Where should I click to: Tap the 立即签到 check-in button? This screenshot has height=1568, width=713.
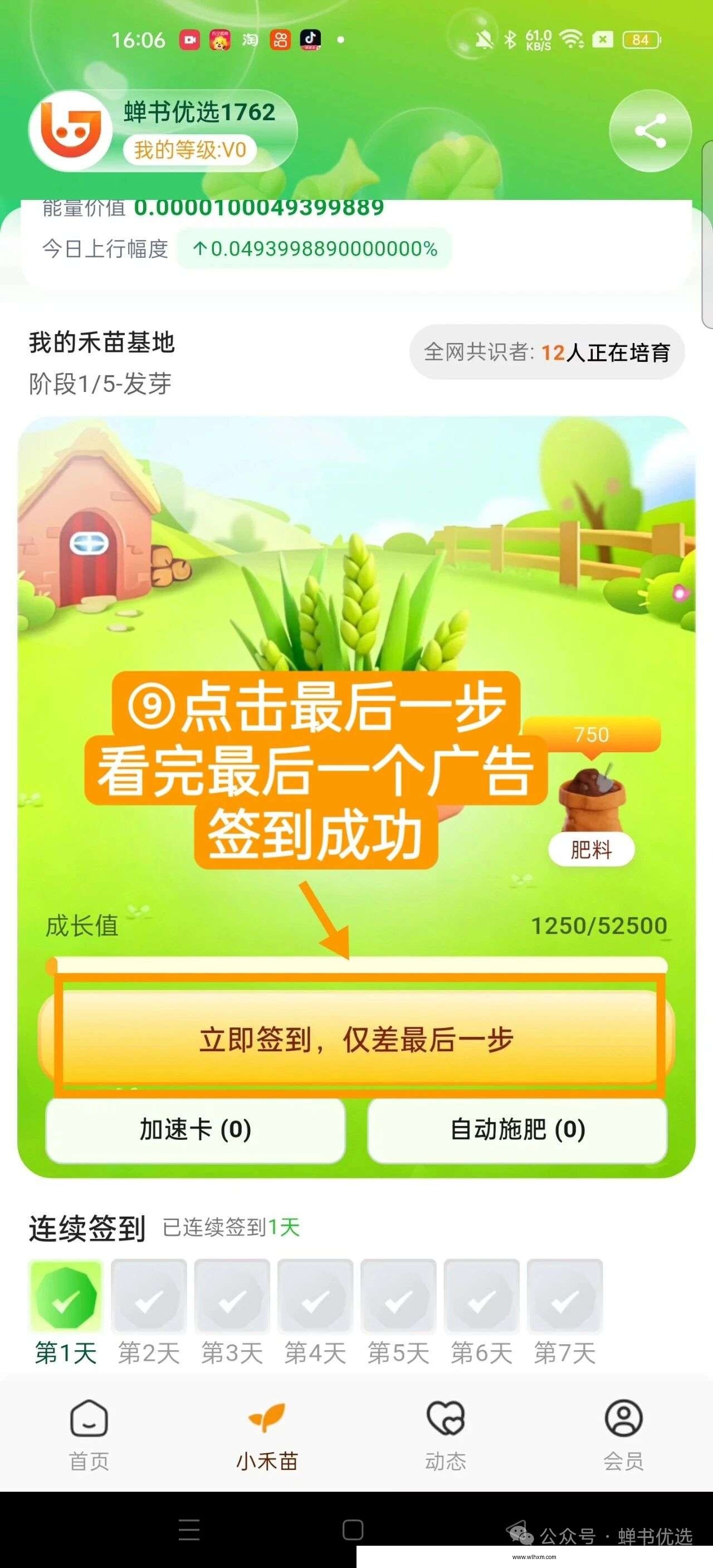(357, 1040)
